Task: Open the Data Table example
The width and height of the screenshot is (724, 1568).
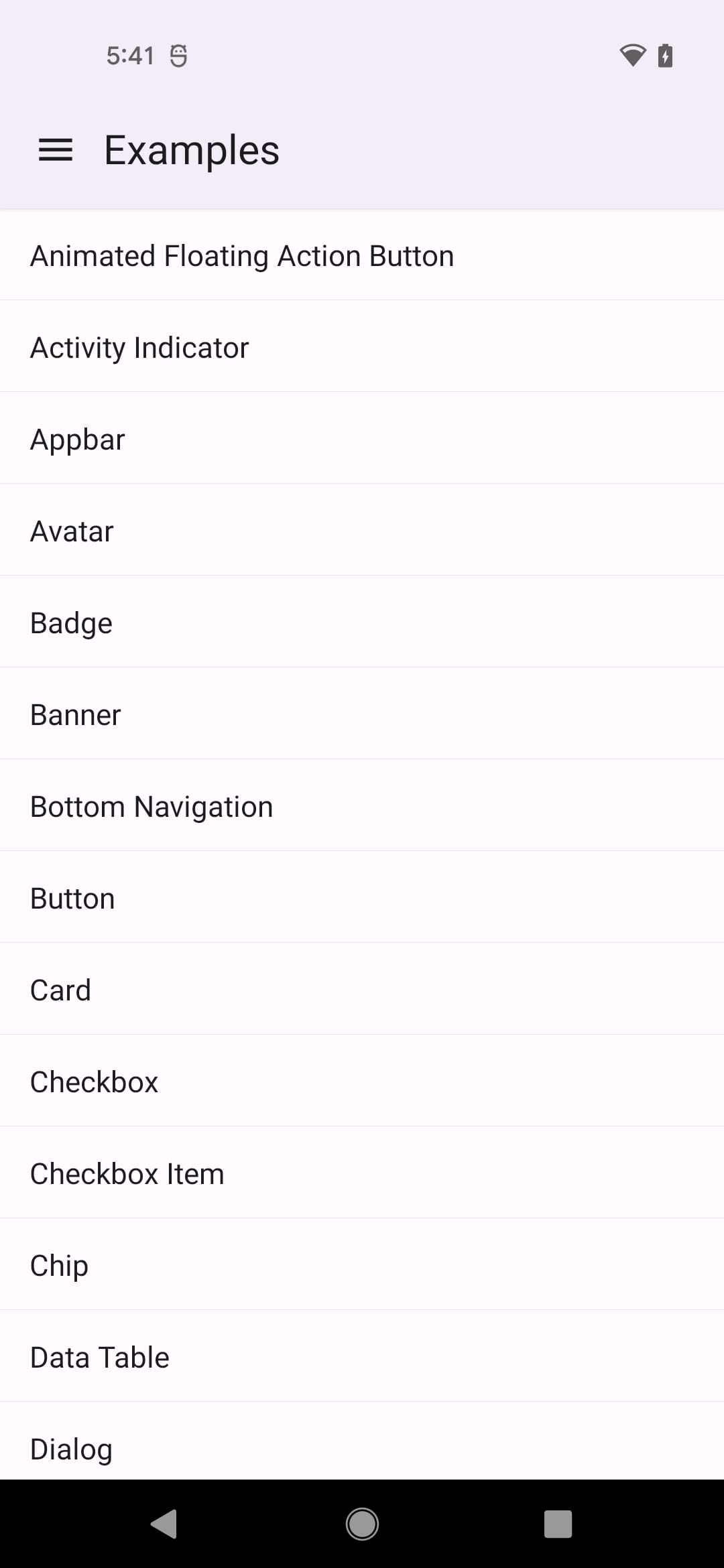Action: point(99,1356)
